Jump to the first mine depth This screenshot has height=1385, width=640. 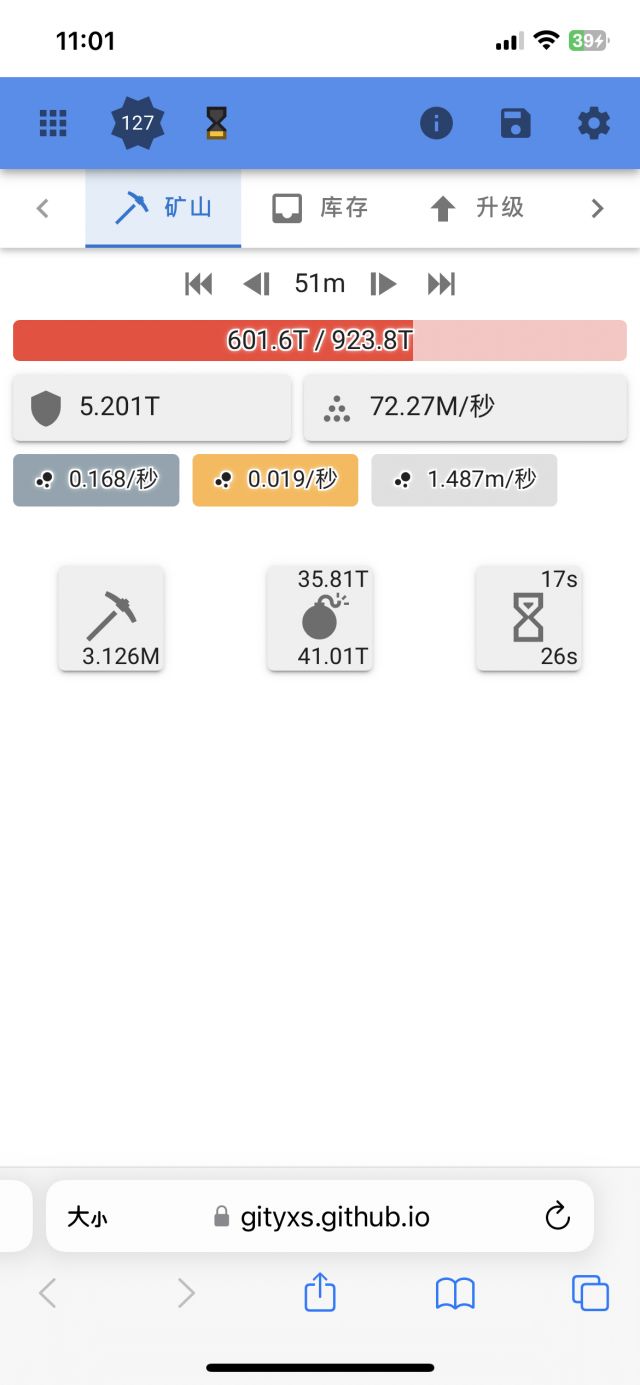coord(199,284)
